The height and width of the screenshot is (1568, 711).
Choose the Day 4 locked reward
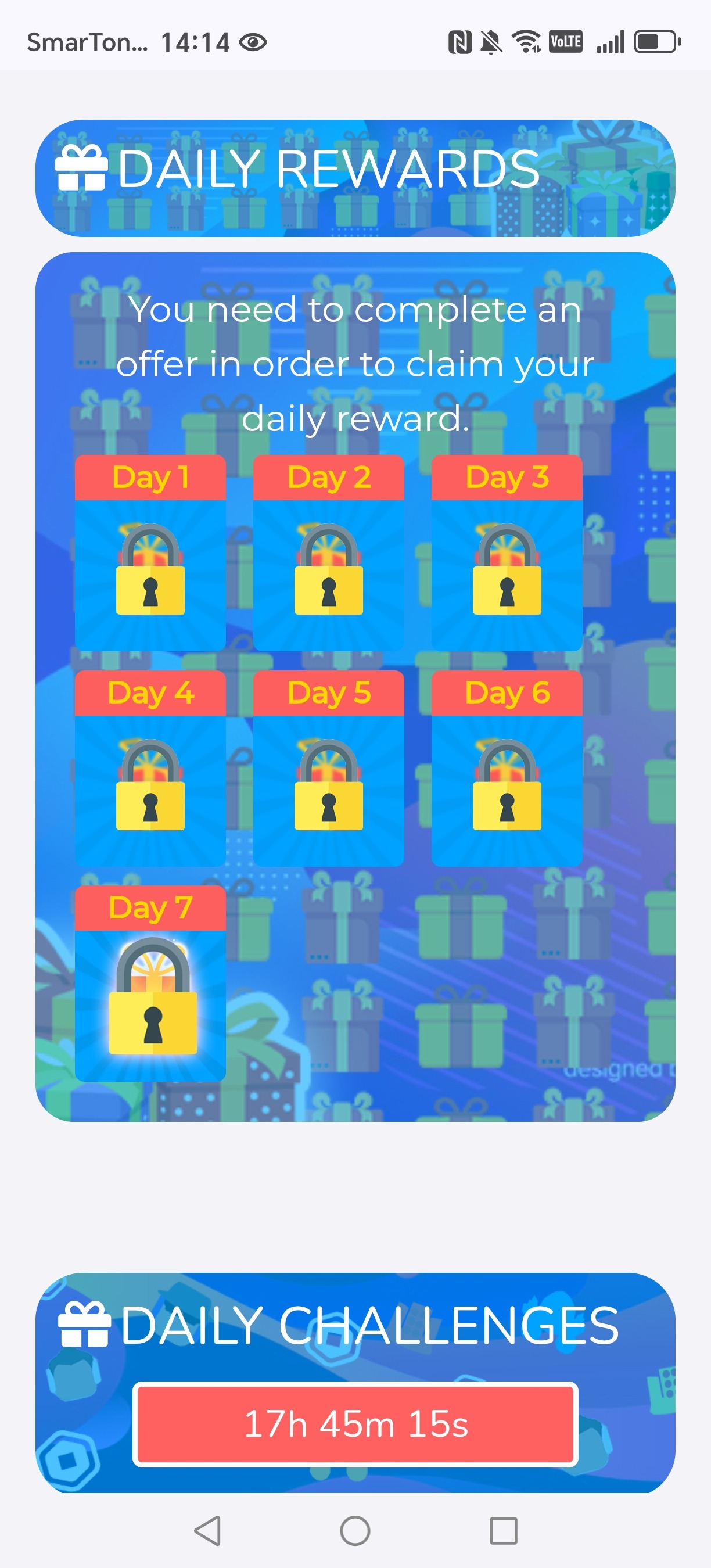(x=150, y=768)
